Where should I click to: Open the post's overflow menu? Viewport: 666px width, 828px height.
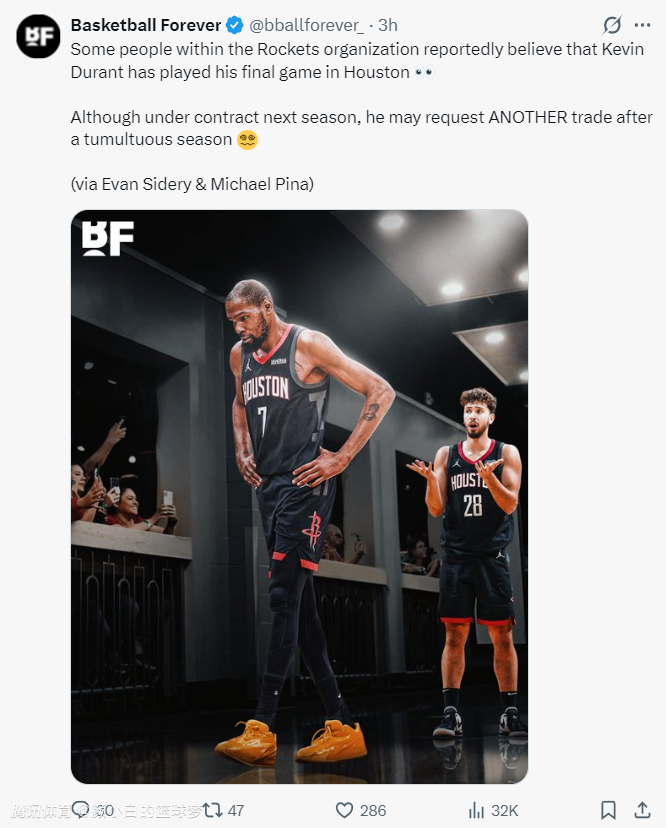pos(642,25)
